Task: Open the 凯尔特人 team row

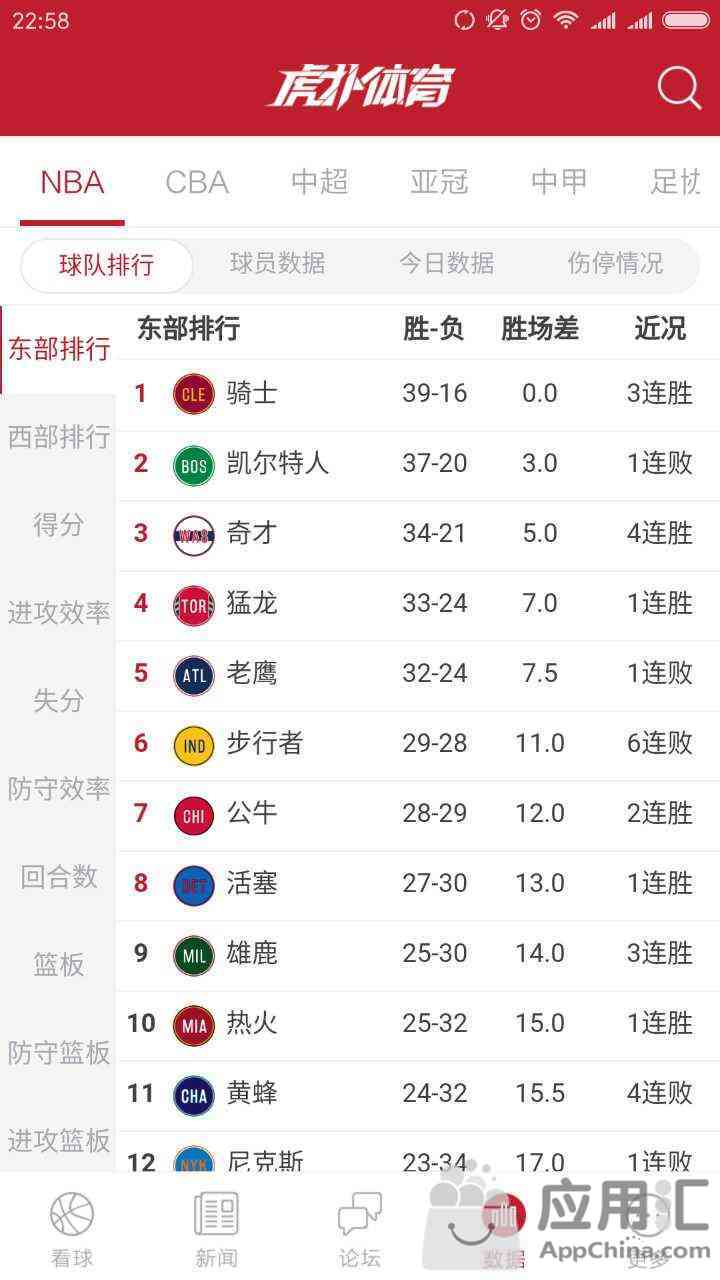Action: pyautogui.click(x=418, y=465)
